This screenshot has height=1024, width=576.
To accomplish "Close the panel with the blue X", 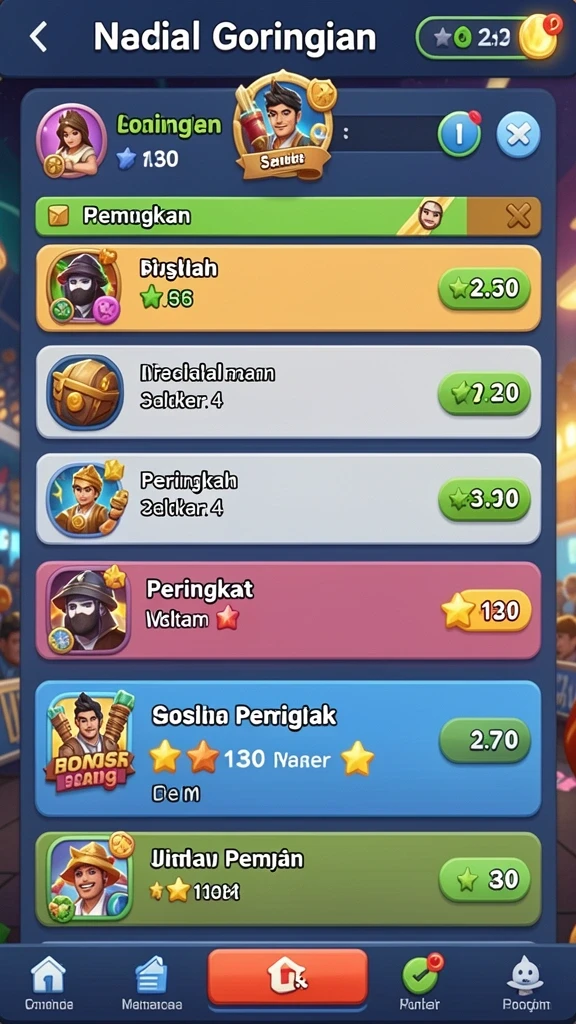I will coord(518,135).
